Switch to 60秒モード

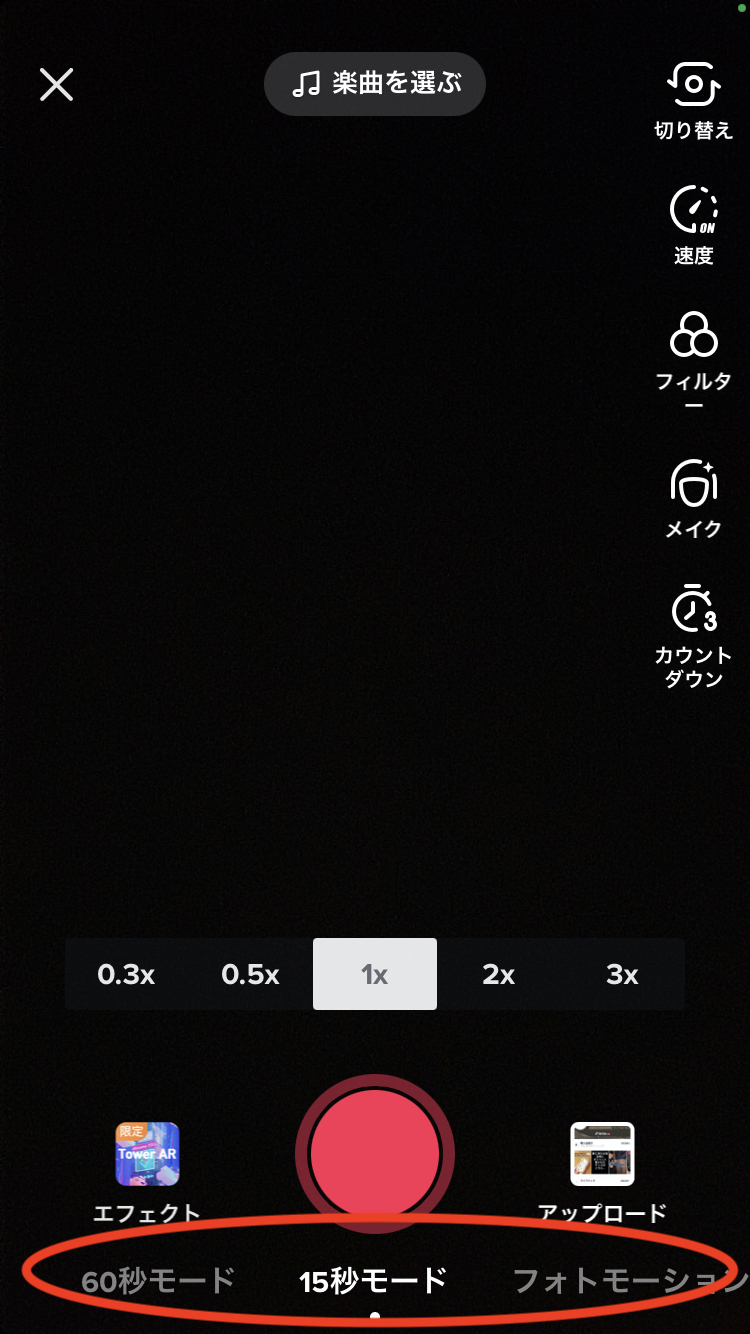pyautogui.click(x=158, y=1280)
